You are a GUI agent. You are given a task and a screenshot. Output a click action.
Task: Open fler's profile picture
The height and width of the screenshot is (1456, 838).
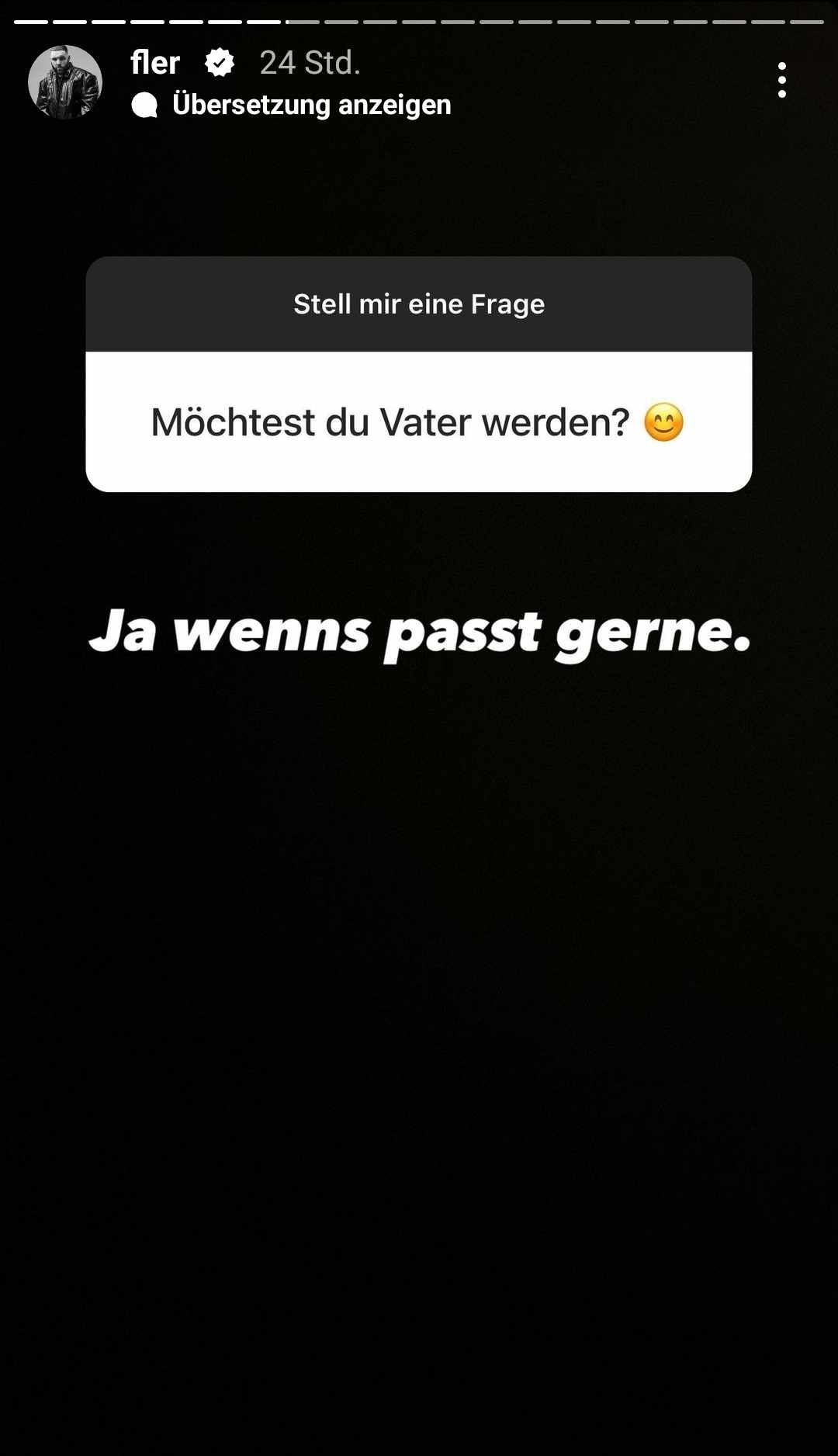pyautogui.click(x=65, y=81)
